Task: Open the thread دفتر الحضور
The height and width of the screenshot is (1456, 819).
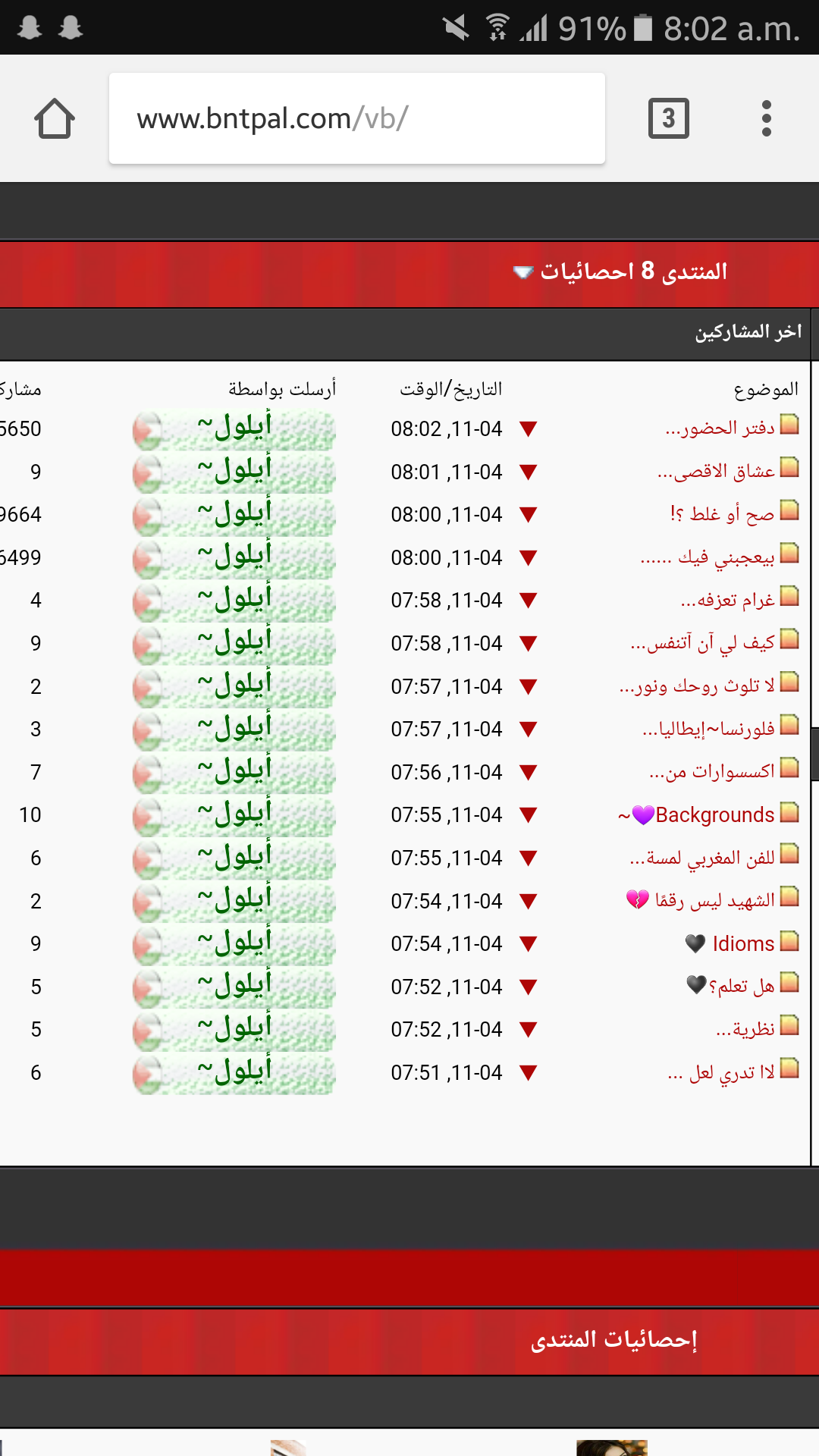Action: coord(720,428)
